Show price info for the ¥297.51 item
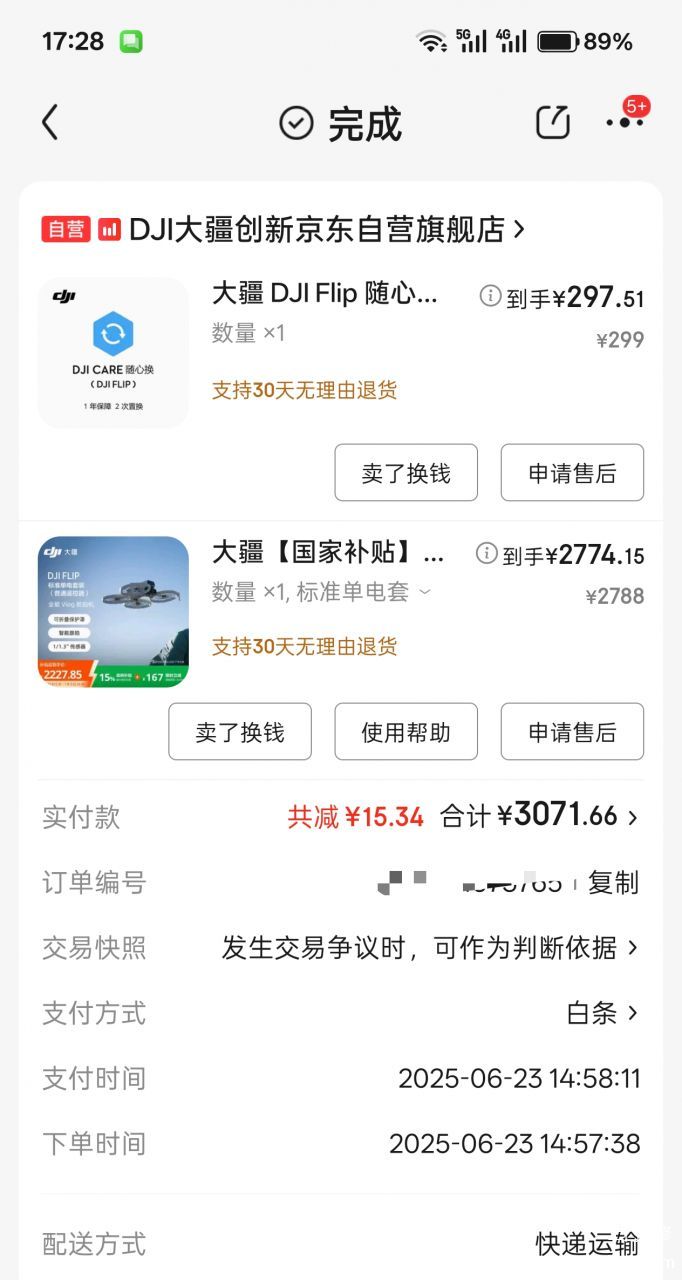The image size is (682, 1280). (x=490, y=296)
